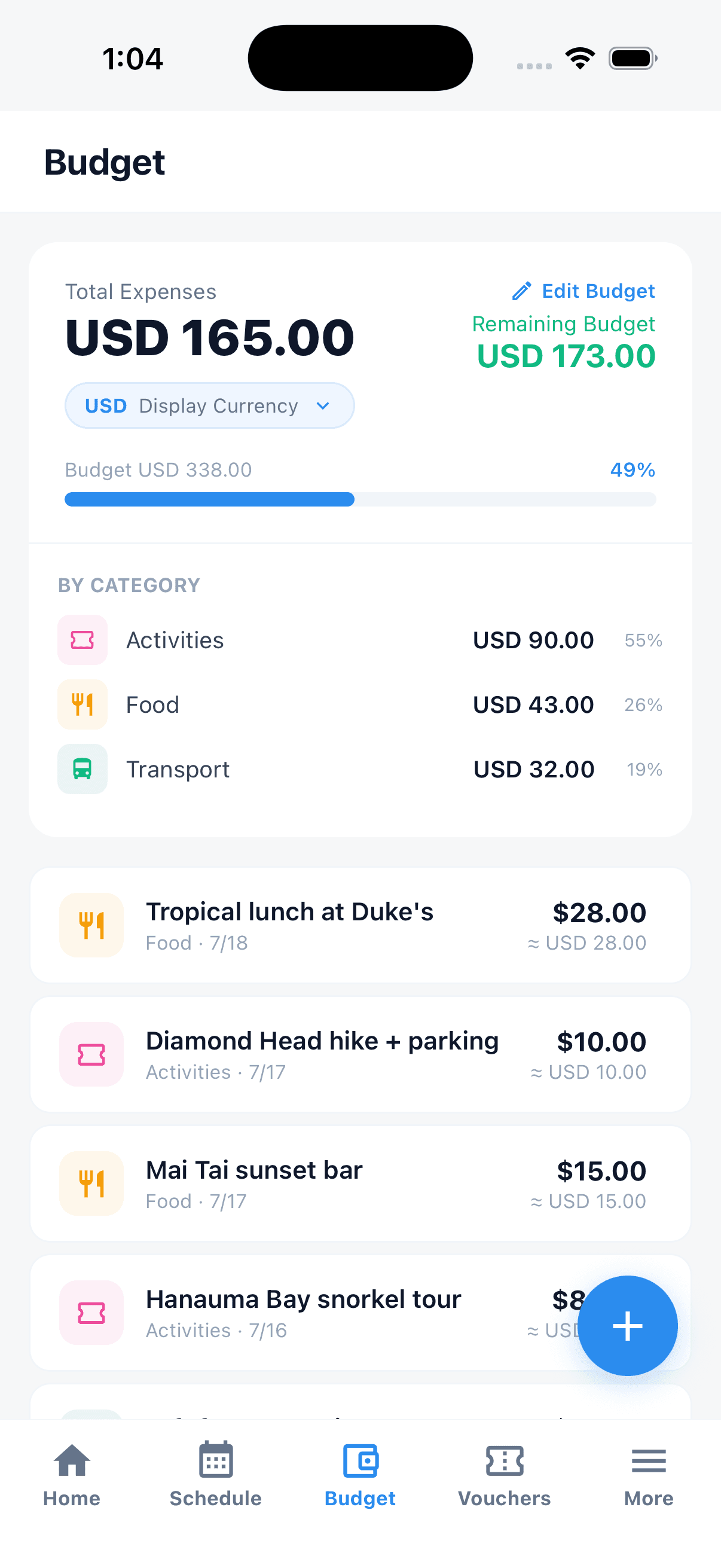Click the edit pencil icon beside Edit Budget
This screenshot has height=1568, width=721.
coord(522,291)
